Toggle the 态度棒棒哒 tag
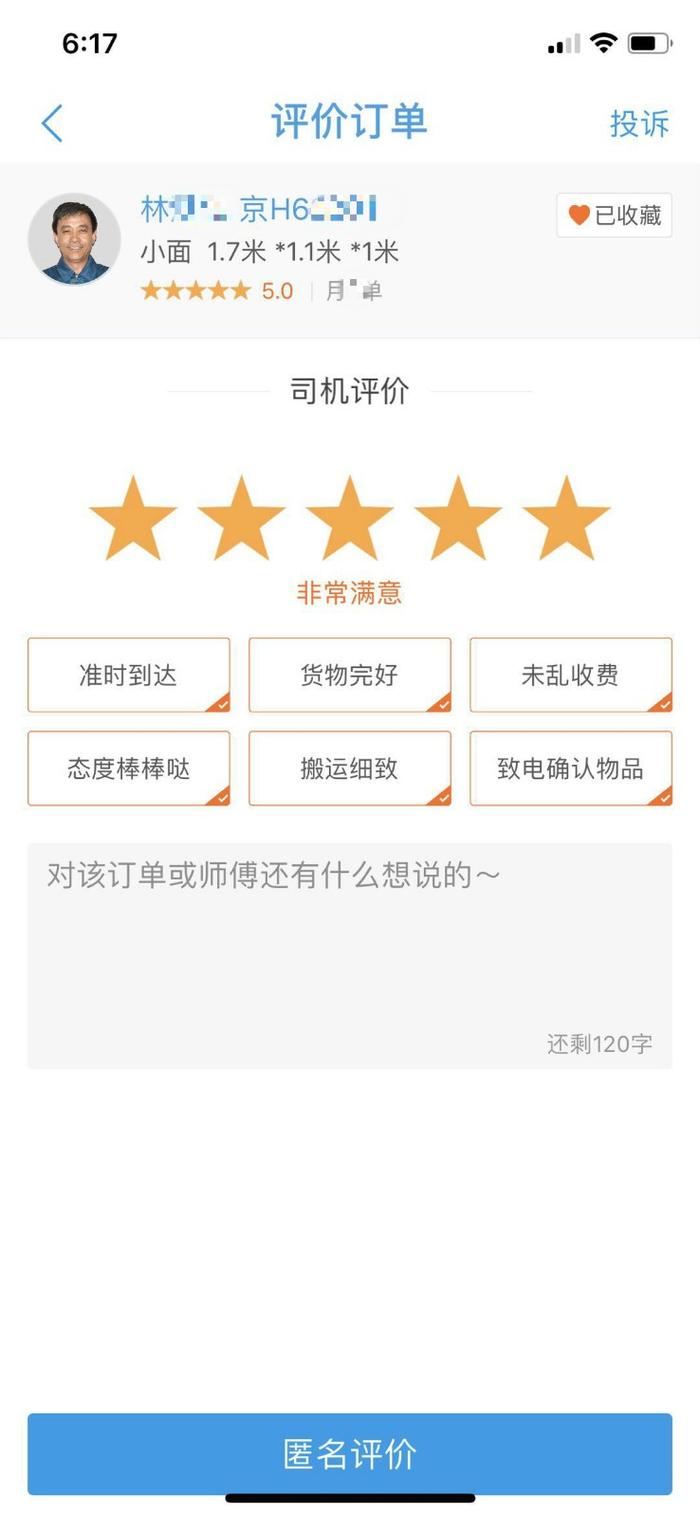Image resolution: width=700 pixels, height=1518 pixels. (129, 768)
